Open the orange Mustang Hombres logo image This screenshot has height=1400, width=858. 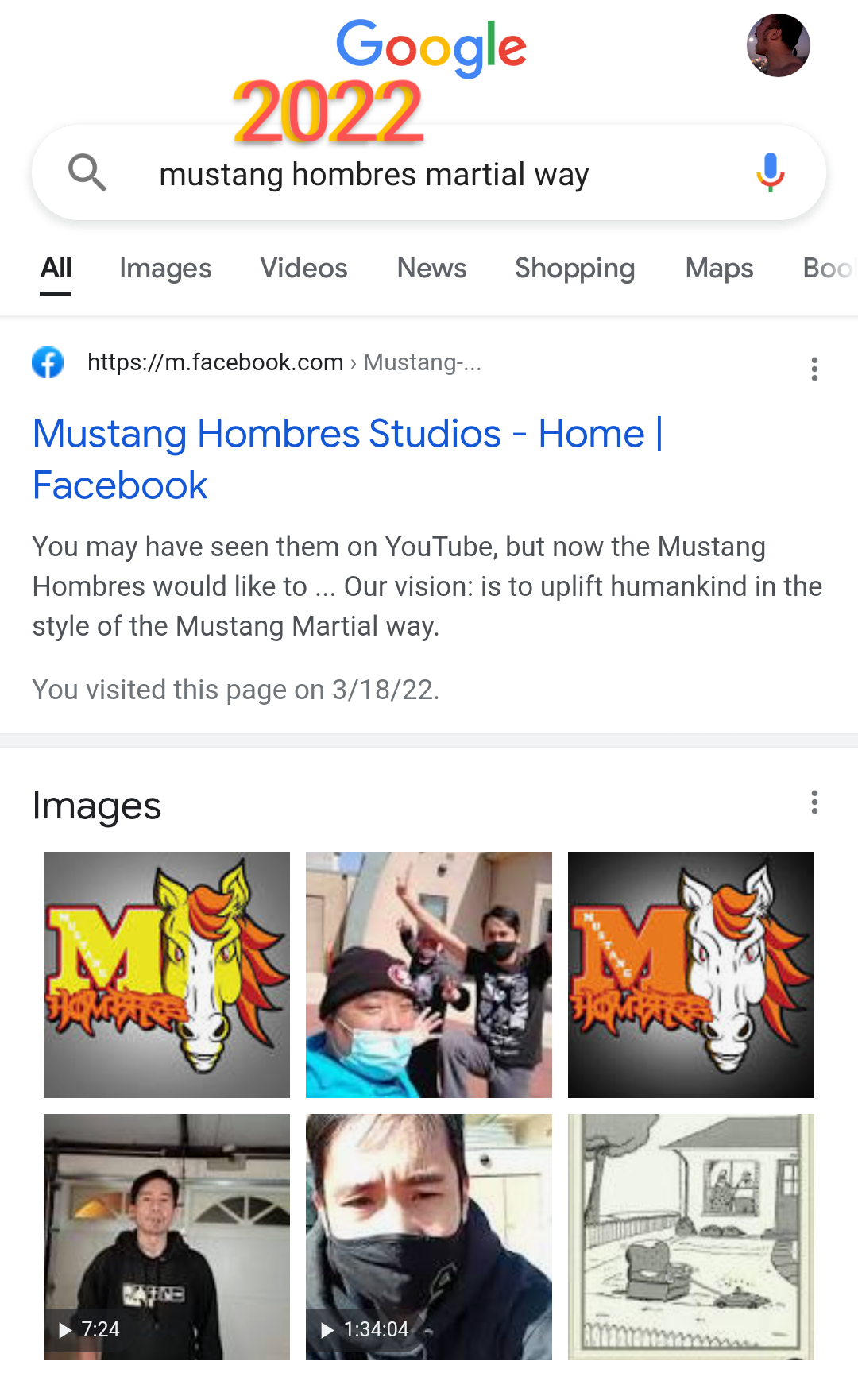coord(691,975)
